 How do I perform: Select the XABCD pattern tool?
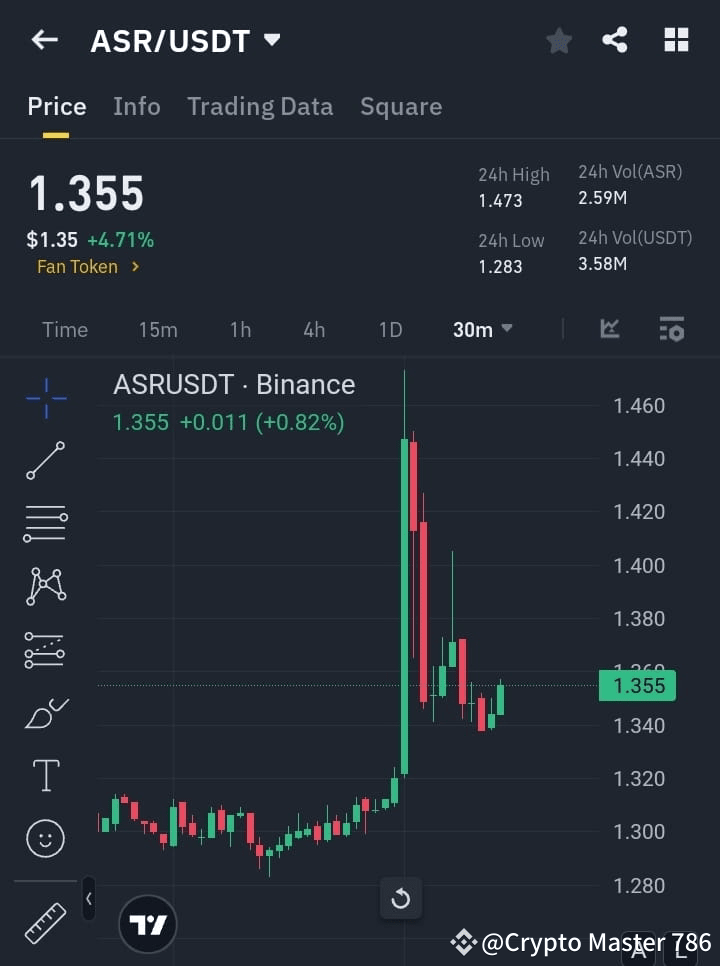[45, 587]
